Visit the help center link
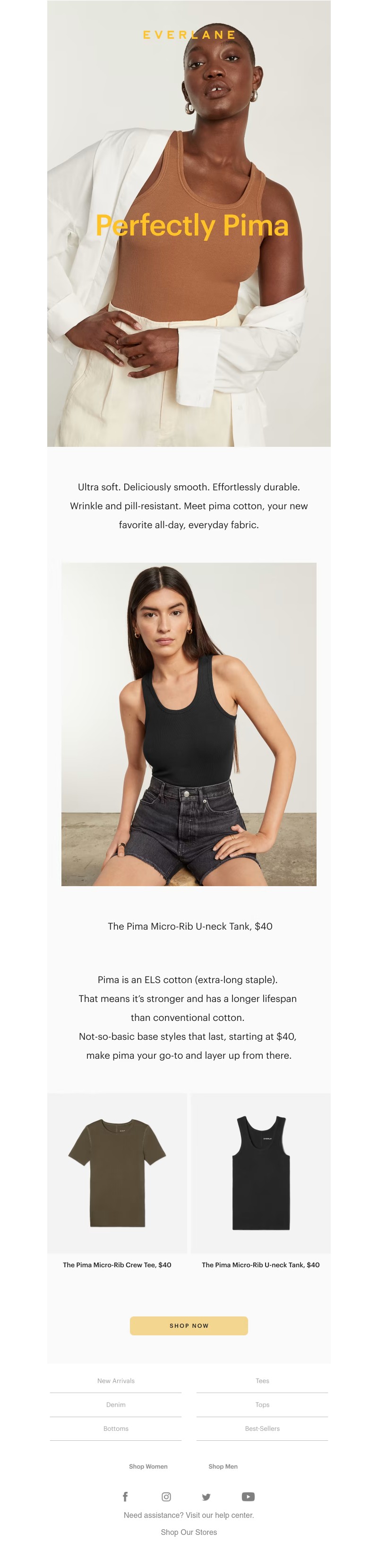This screenshot has height=1568, width=378. [189, 1515]
